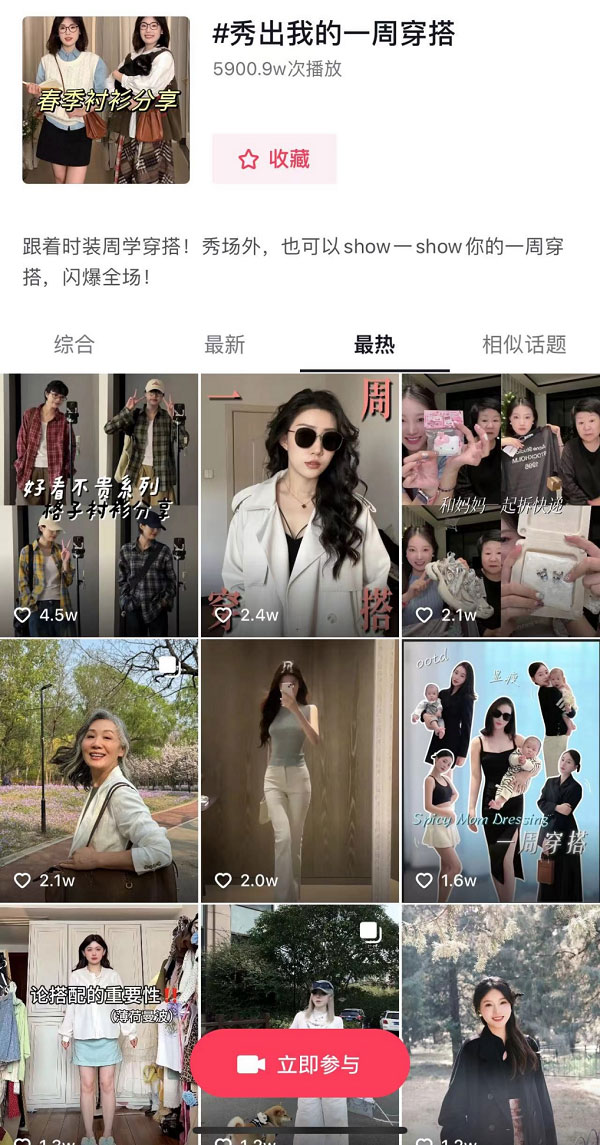Switch to the 综合 tab
Image resolution: width=600 pixels, height=1145 pixels.
click(74, 345)
